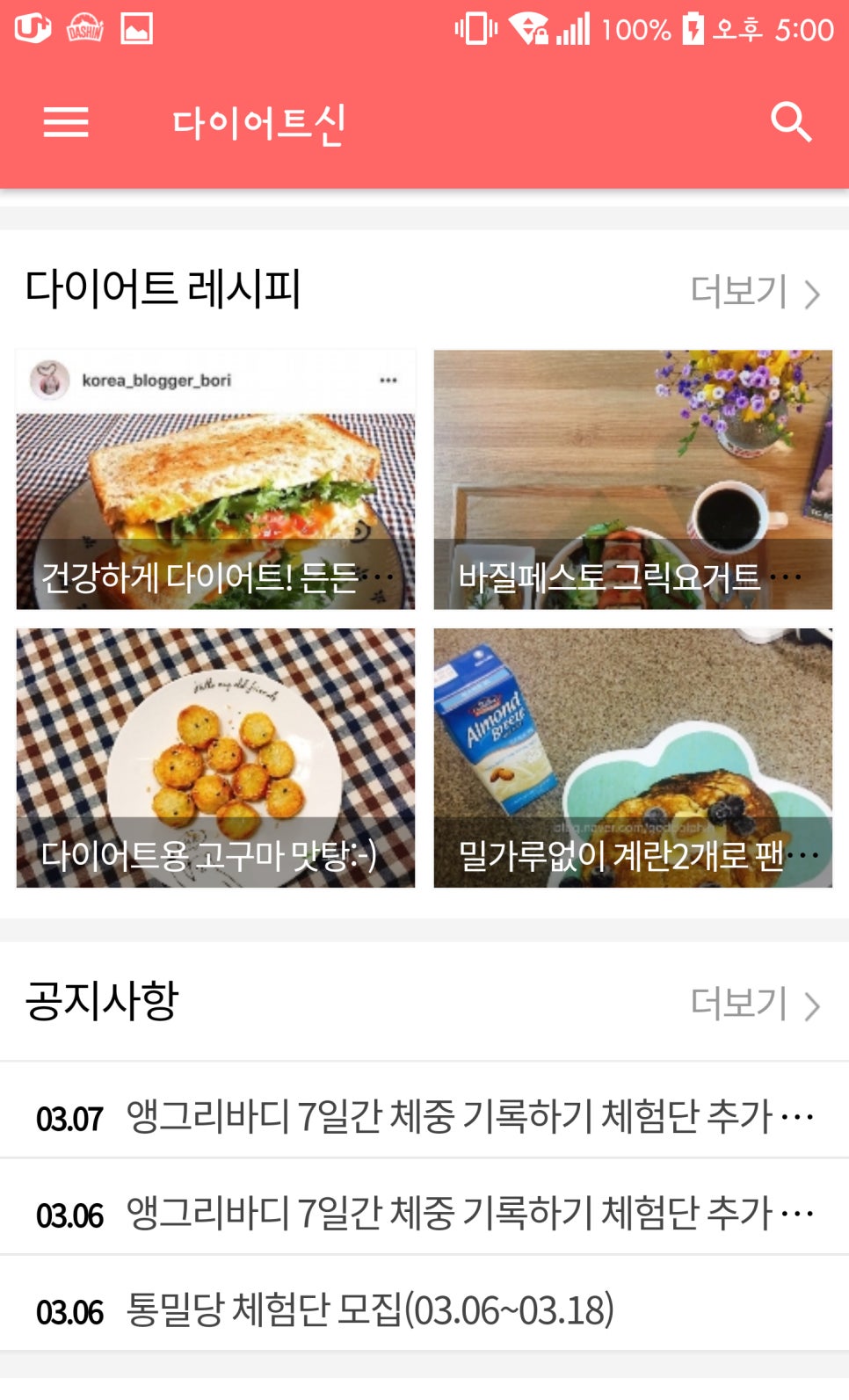Image resolution: width=849 pixels, height=1400 pixels.
Task: Tap the search magnifier icon
Action: [x=790, y=122]
